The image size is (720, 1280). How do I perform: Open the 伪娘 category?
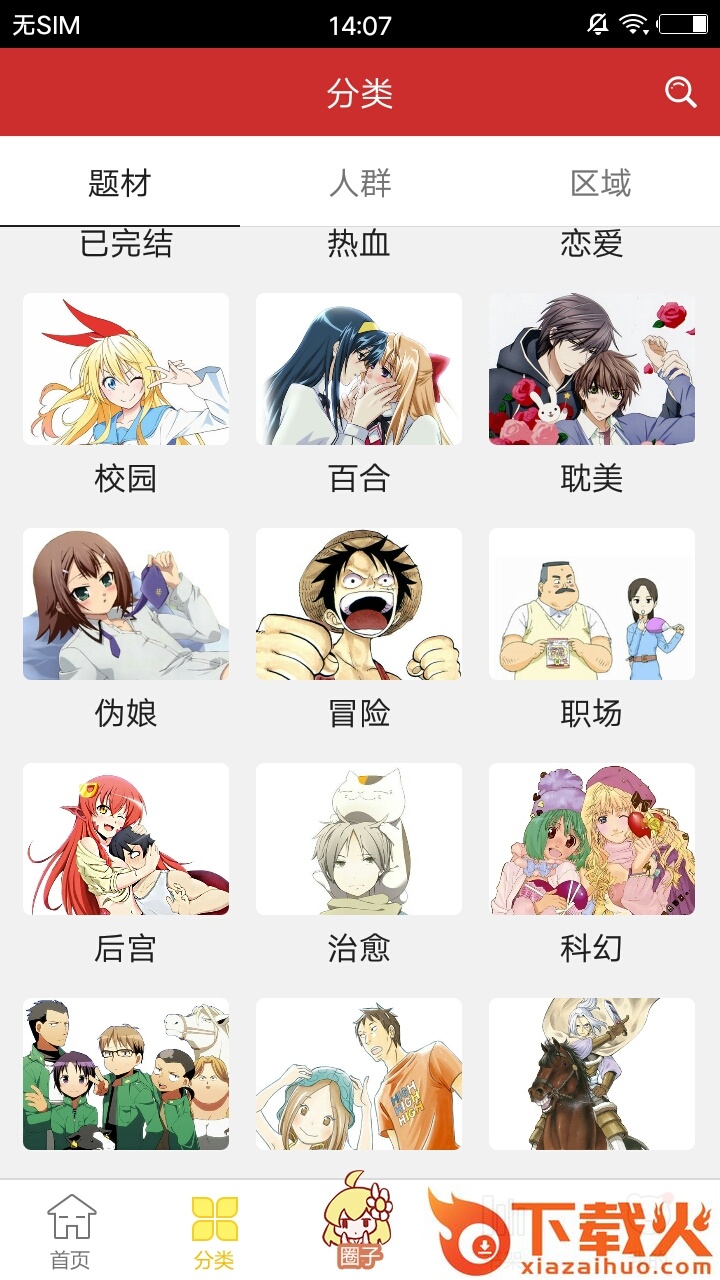pos(126,605)
